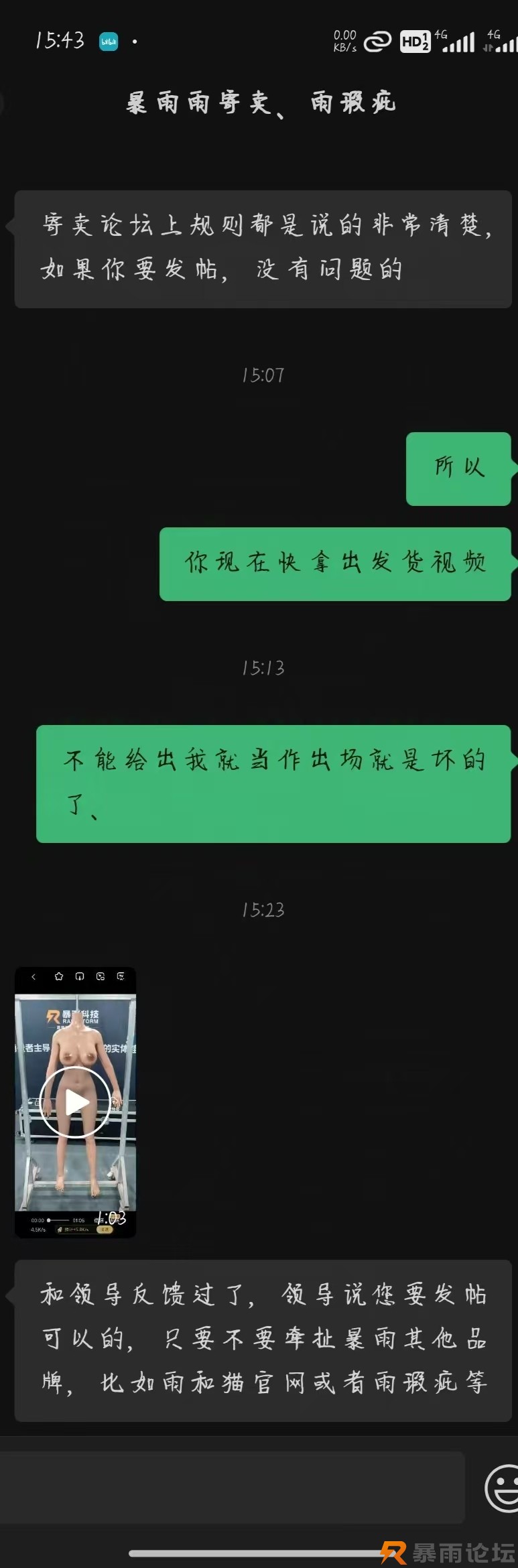The height and width of the screenshot is (1568, 518).
Task: Play the 1:03 video message
Action: (75, 1102)
